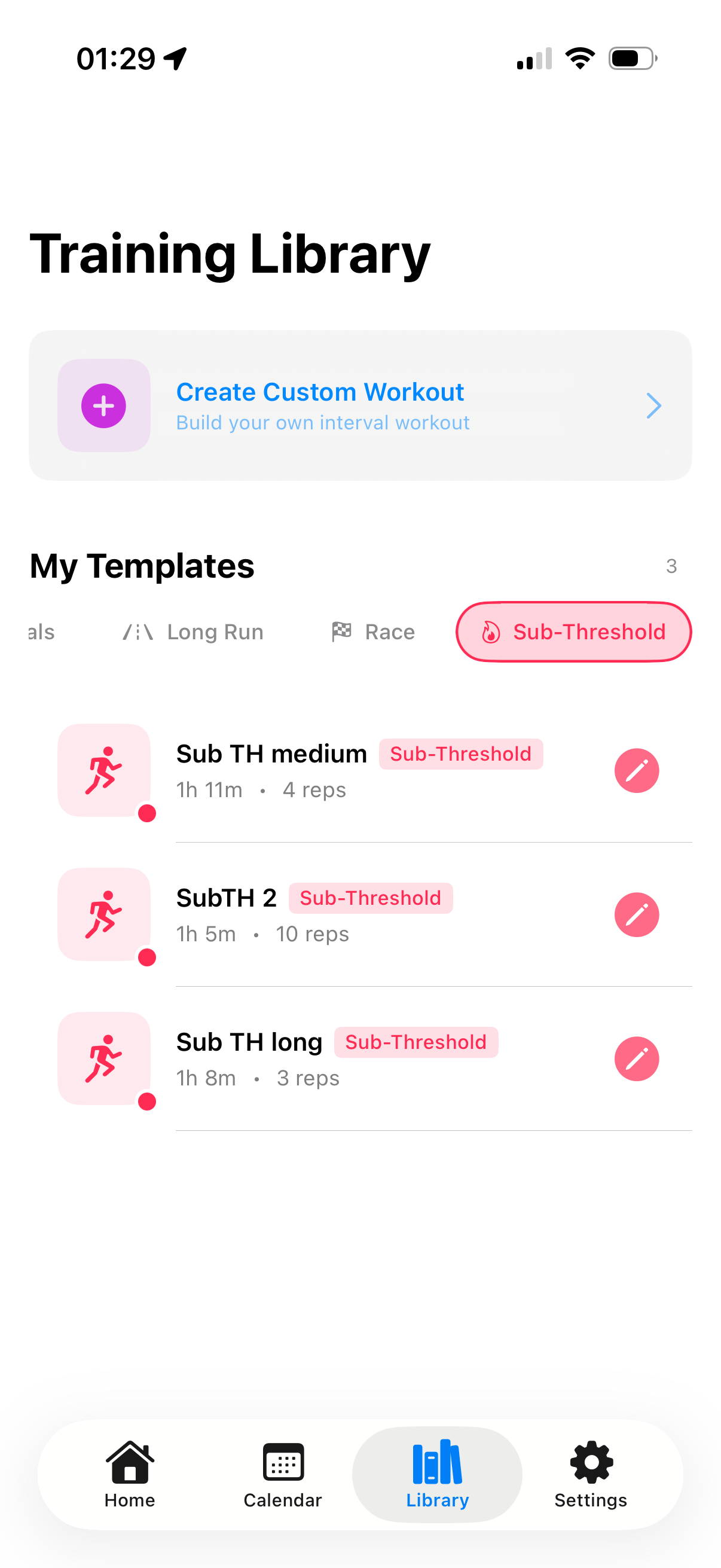Expand Create Custom Workout via the chevron

(x=653, y=405)
